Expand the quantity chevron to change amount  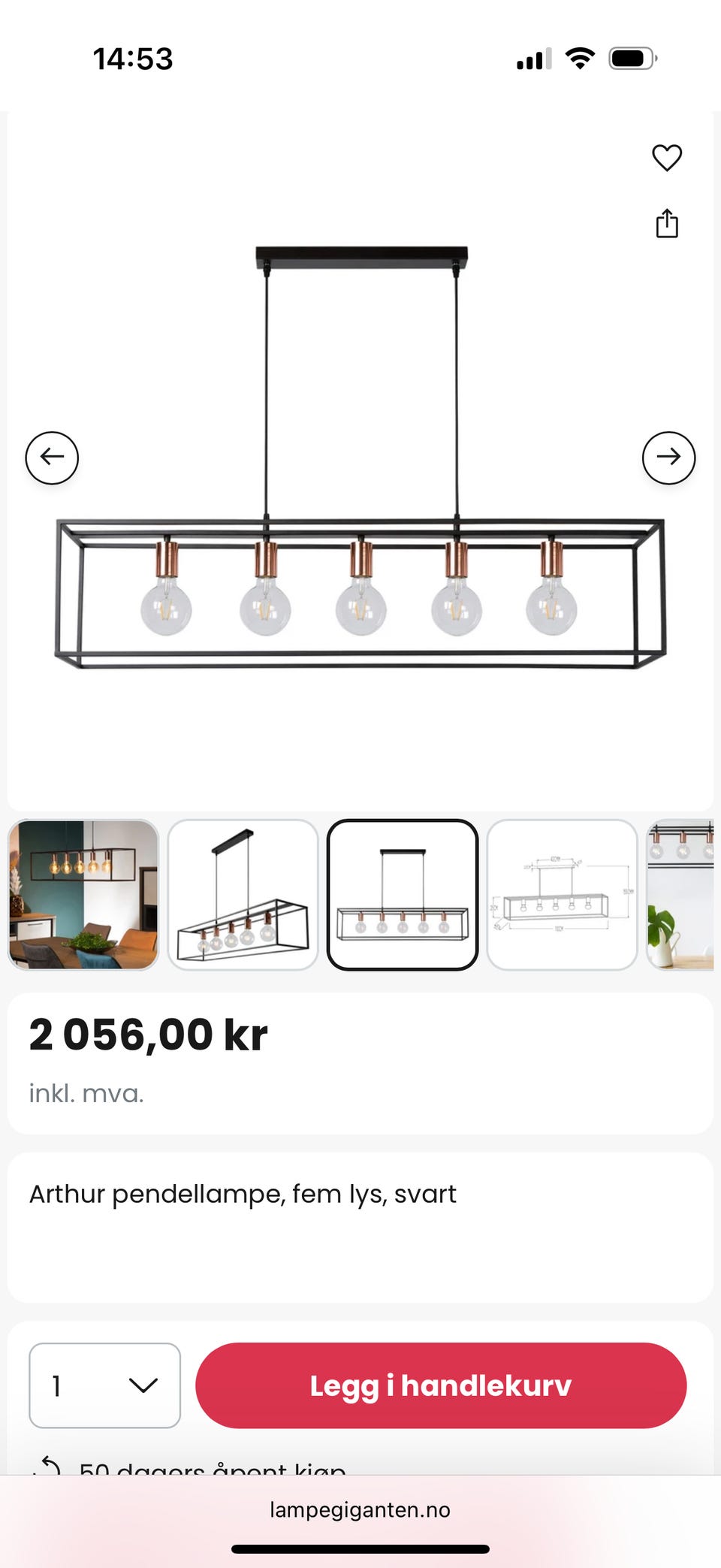(141, 1386)
